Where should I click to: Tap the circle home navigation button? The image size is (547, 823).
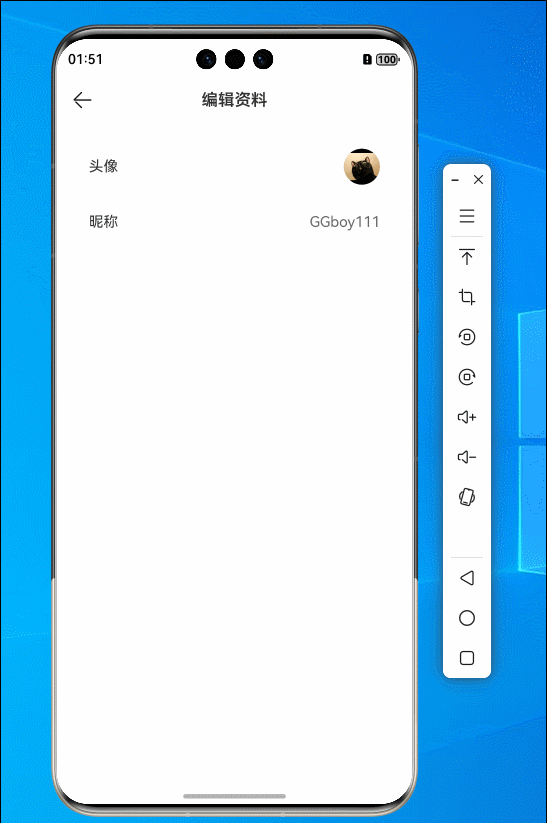pyautogui.click(x=467, y=618)
